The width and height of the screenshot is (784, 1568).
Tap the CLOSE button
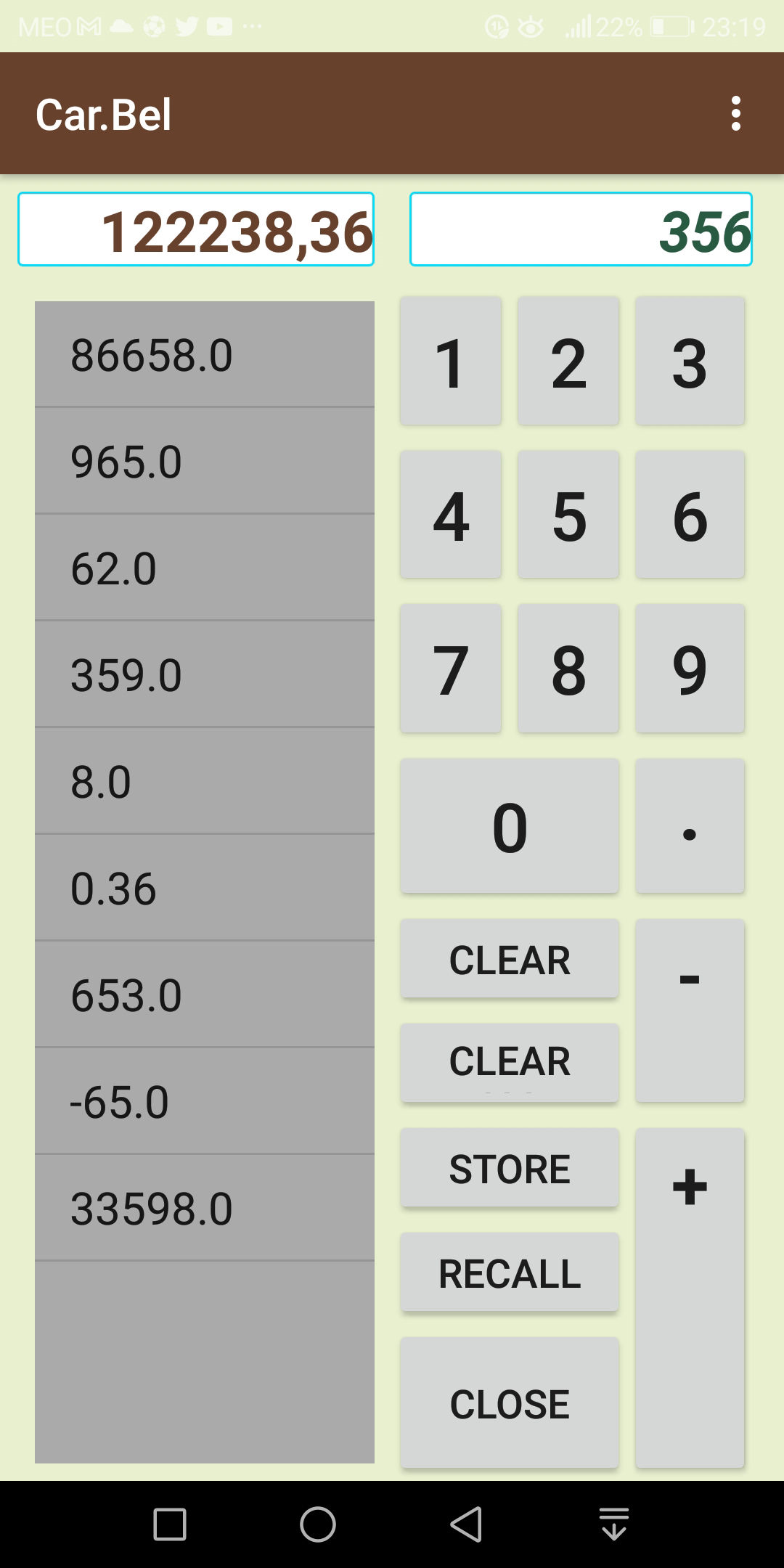tap(510, 1403)
